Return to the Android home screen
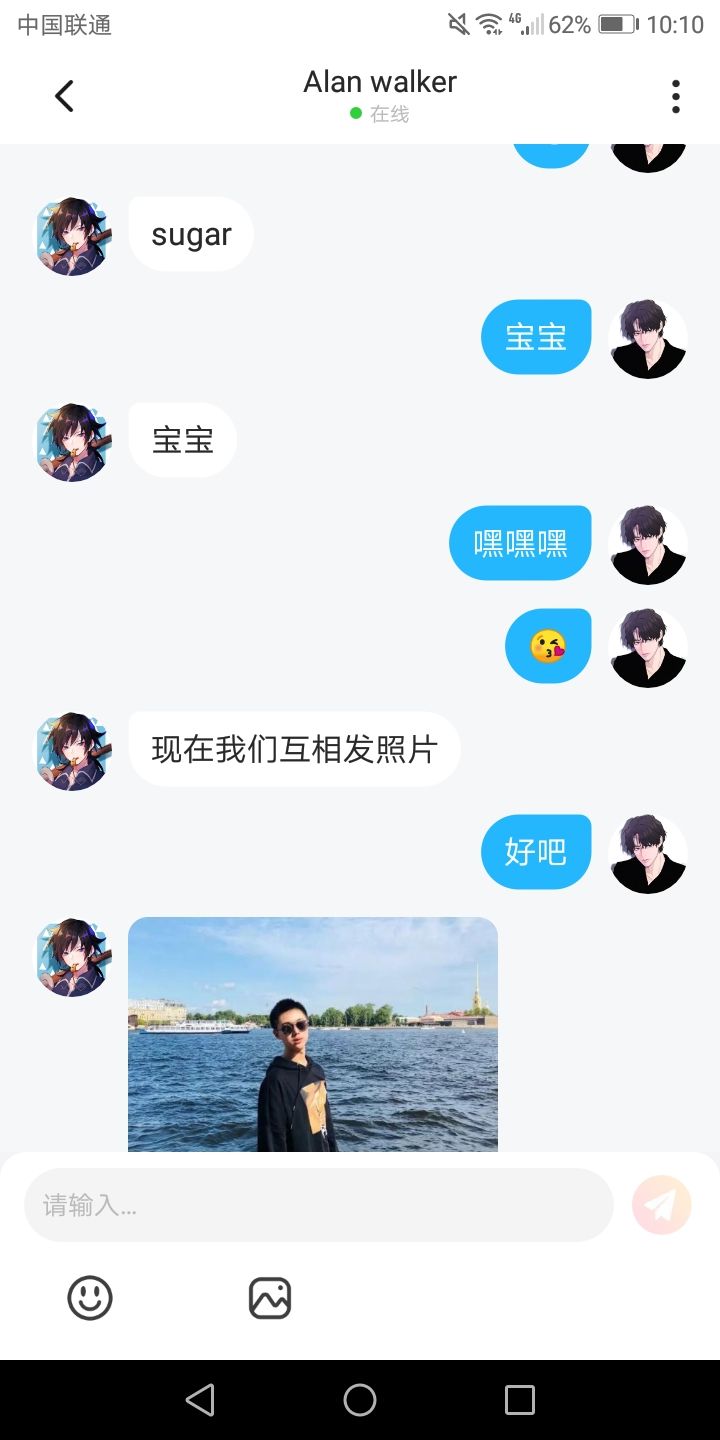This screenshot has height=1440, width=720. point(360,1400)
